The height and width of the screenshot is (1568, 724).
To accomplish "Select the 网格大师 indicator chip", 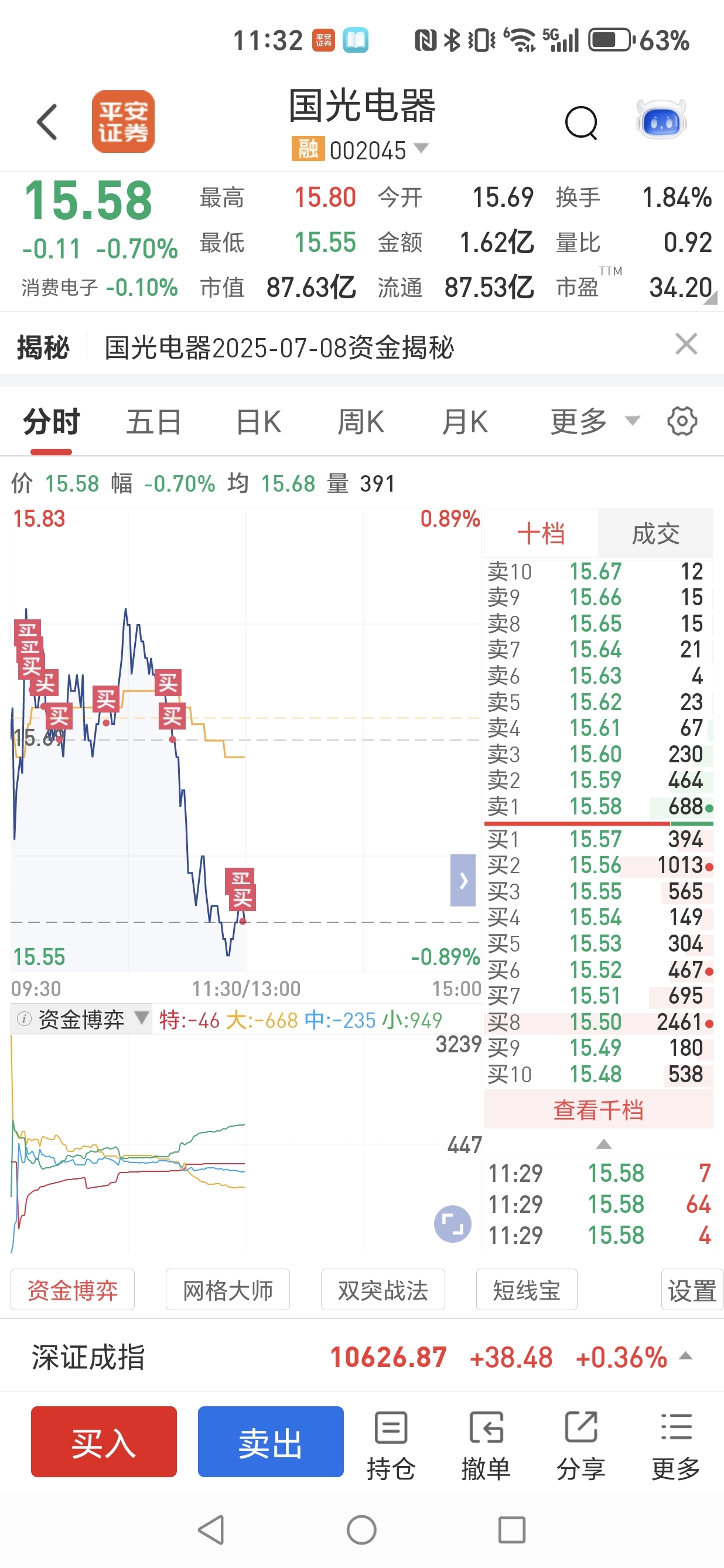I will 227,1289.
